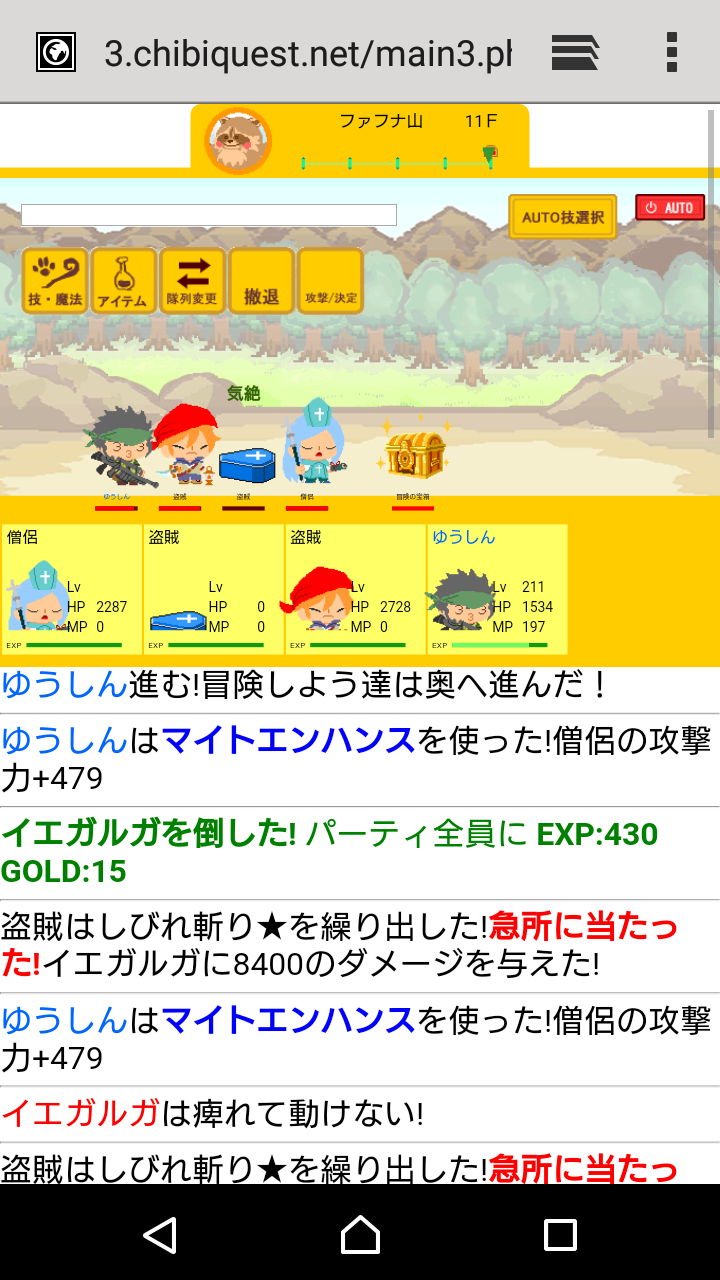This screenshot has height=1280, width=720.
Task: Toggle the red AUTO button
Action: [670, 207]
